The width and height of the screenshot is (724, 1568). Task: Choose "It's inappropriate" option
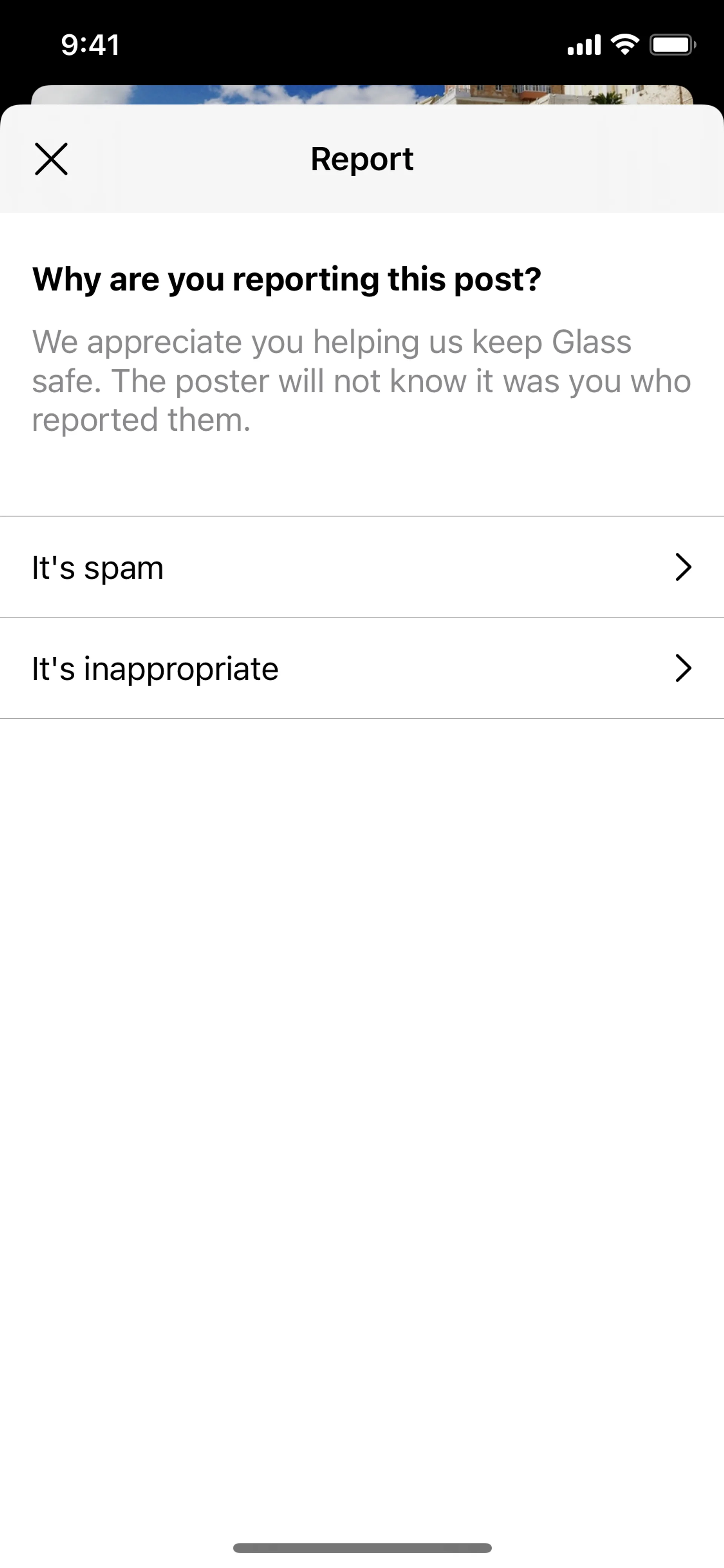[x=361, y=668]
